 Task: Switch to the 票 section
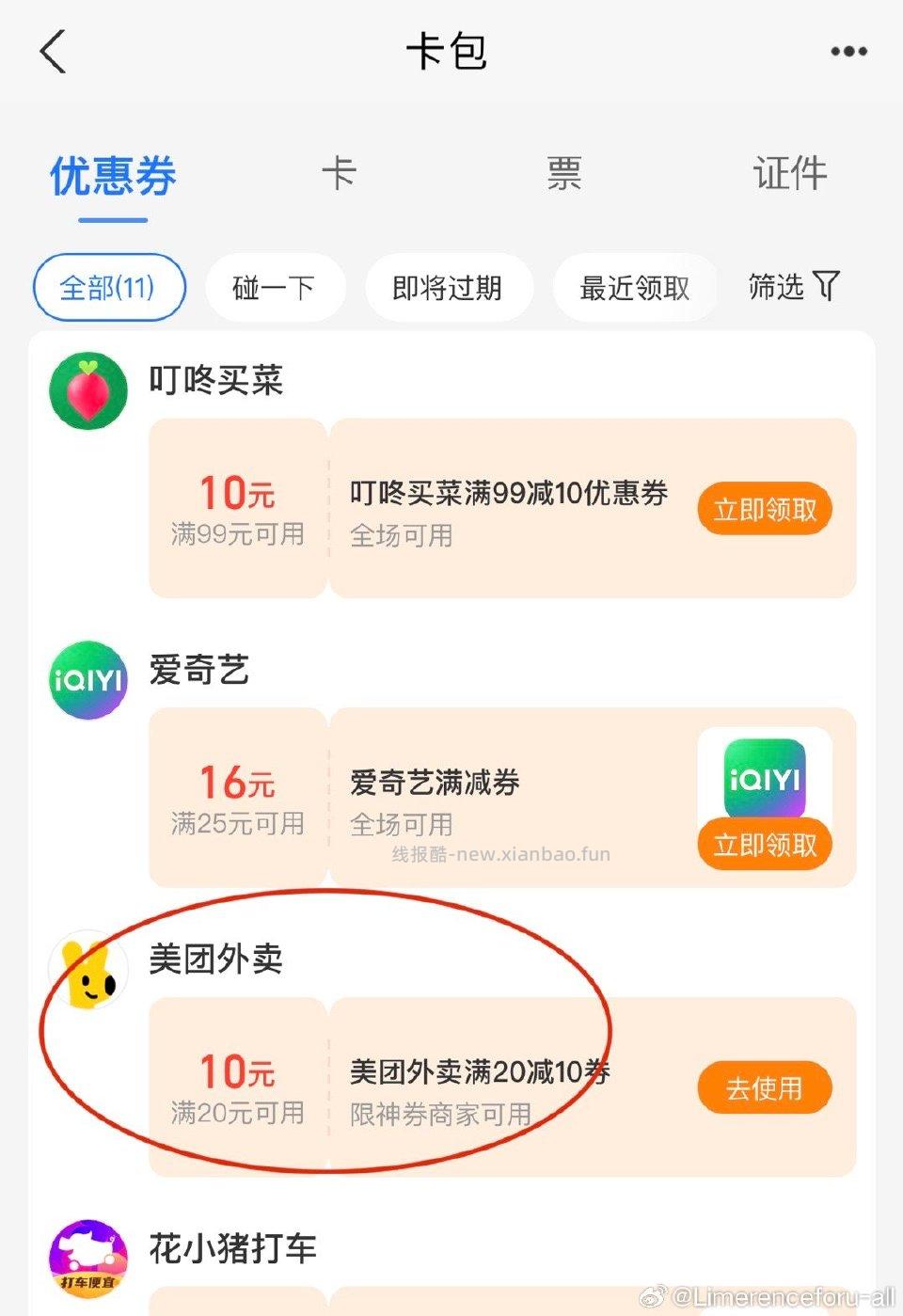coord(565,174)
